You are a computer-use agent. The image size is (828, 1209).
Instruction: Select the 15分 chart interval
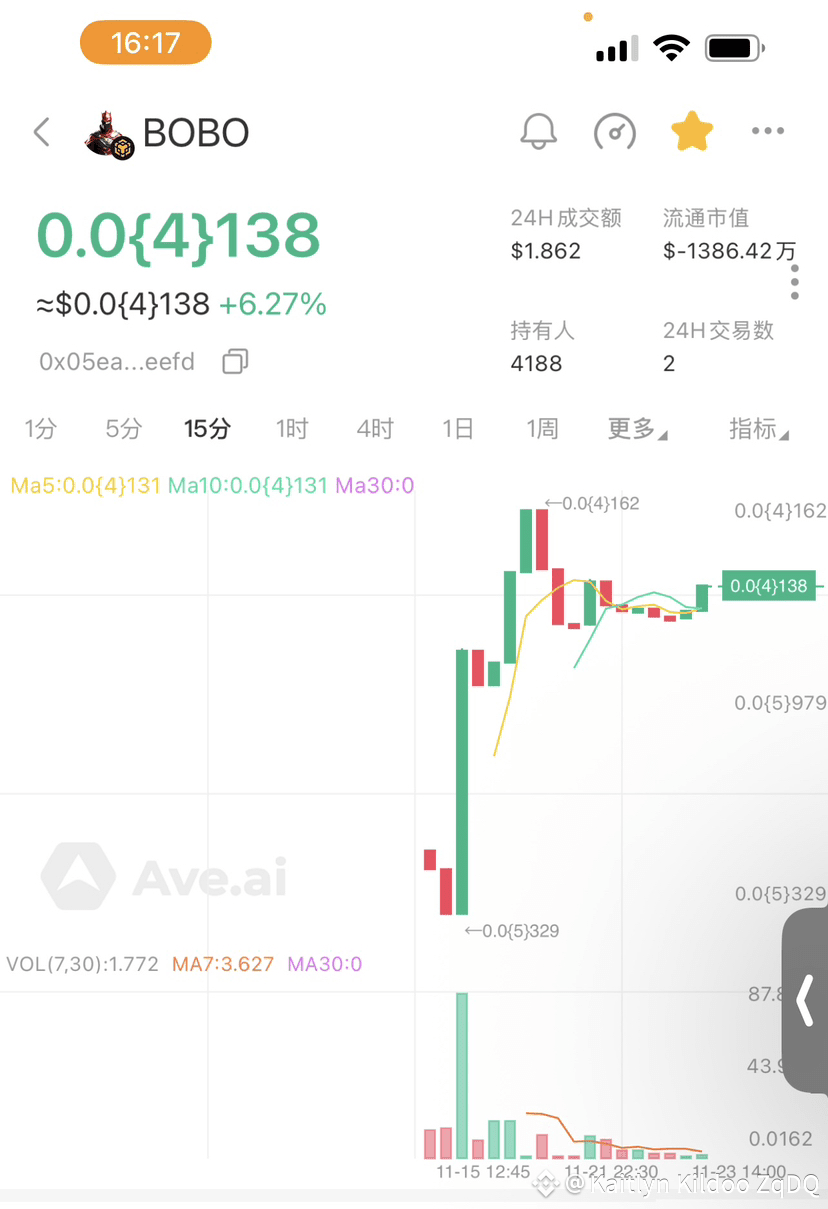(x=207, y=429)
